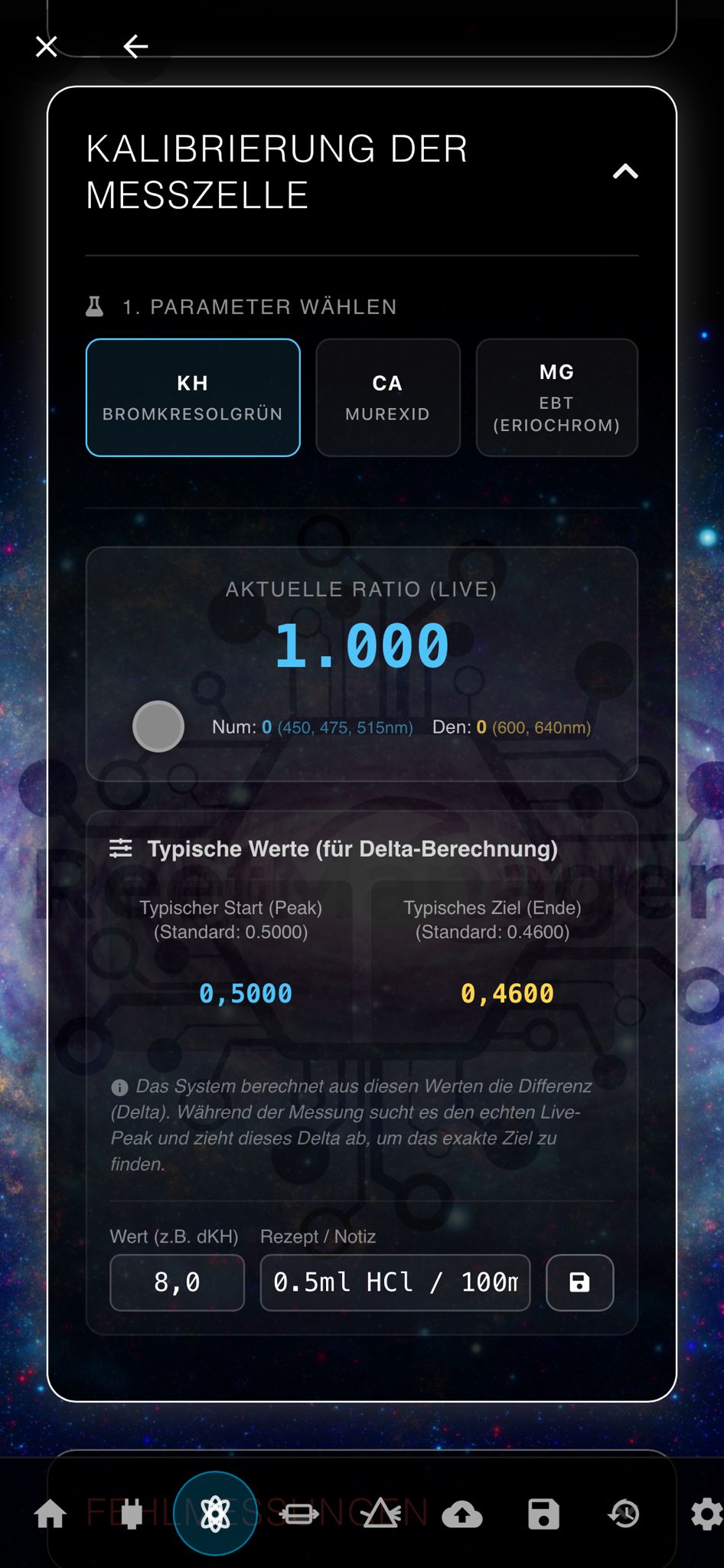
Task: Open the settings gear tab
Action: pos(706,1514)
